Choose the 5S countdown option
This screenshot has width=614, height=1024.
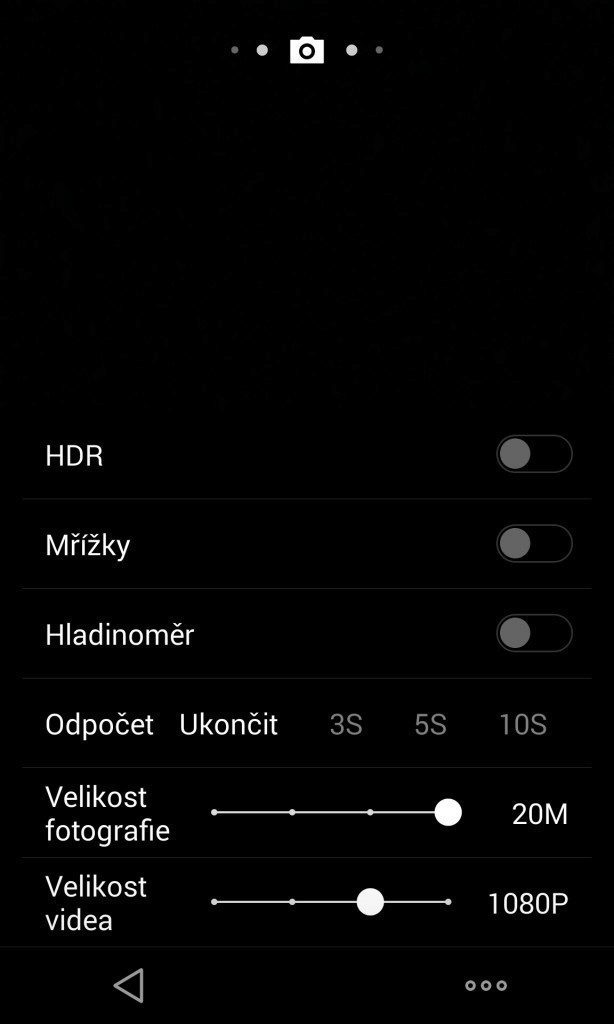[x=430, y=724]
